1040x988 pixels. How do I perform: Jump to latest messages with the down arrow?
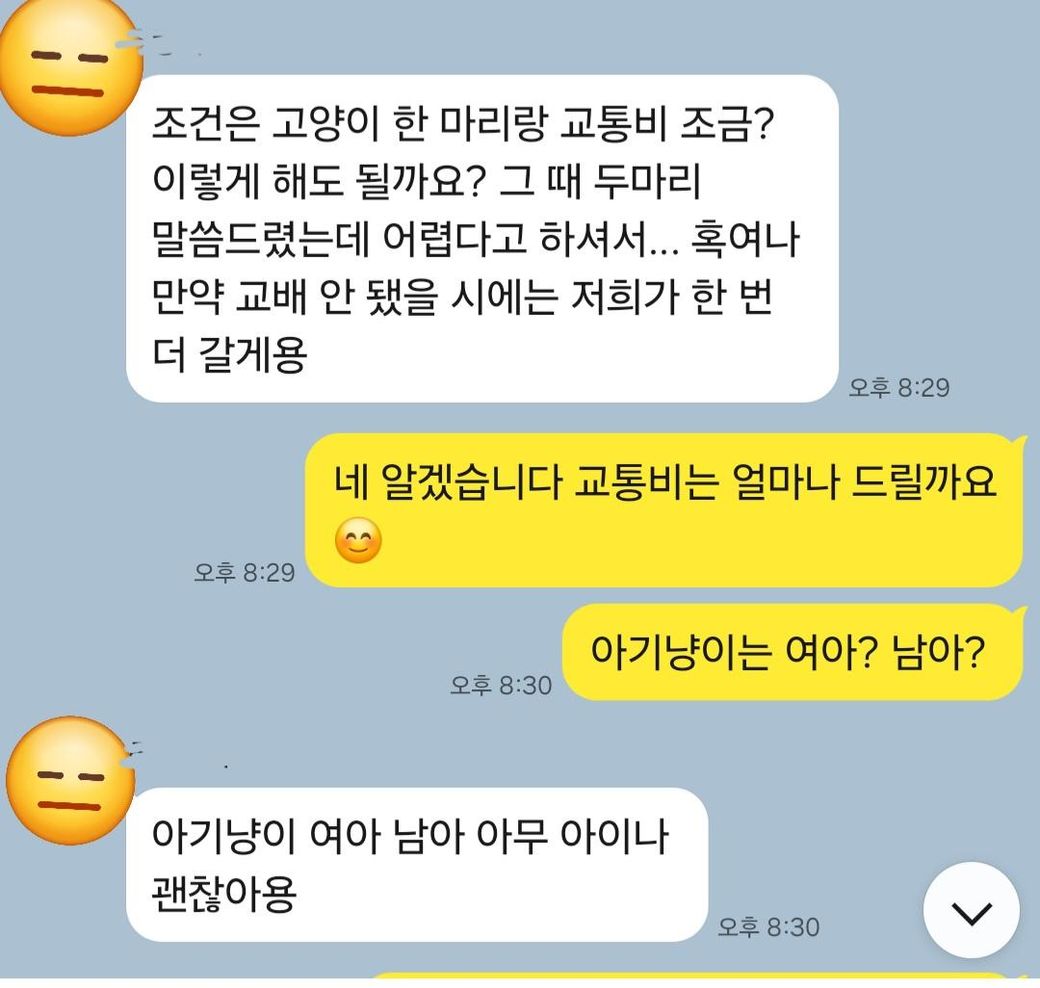pyautogui.click(x=971, y=911)
